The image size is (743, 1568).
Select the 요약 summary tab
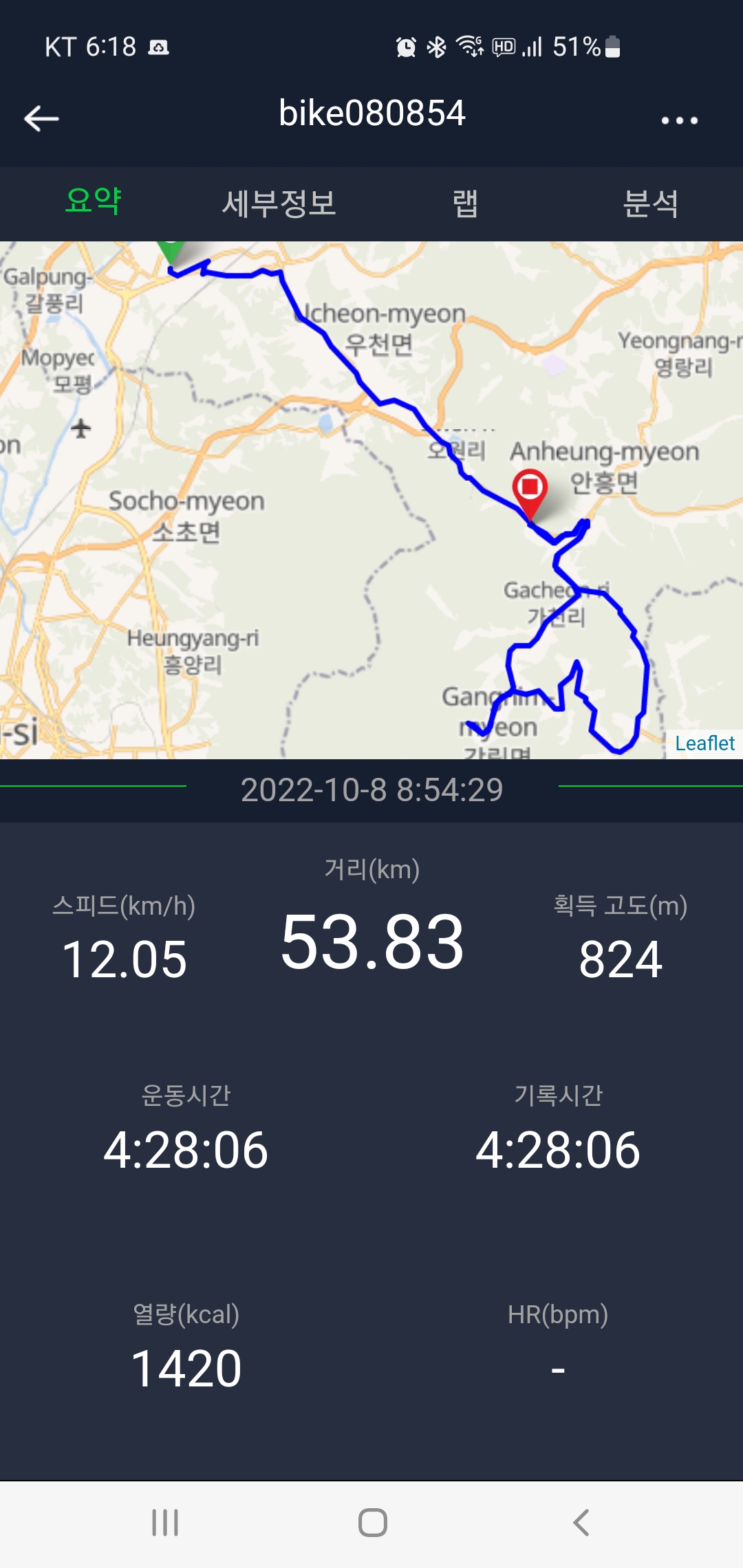pos(94,203)
